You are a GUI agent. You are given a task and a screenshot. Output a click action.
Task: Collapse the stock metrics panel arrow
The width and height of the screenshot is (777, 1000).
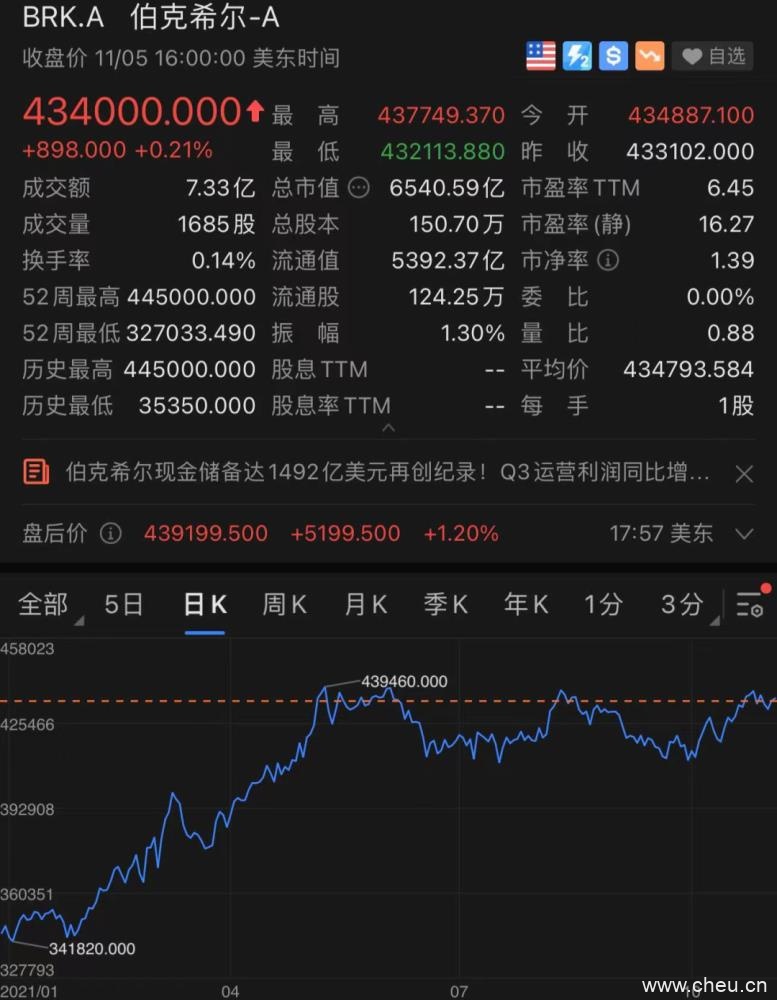coord(389,428)
